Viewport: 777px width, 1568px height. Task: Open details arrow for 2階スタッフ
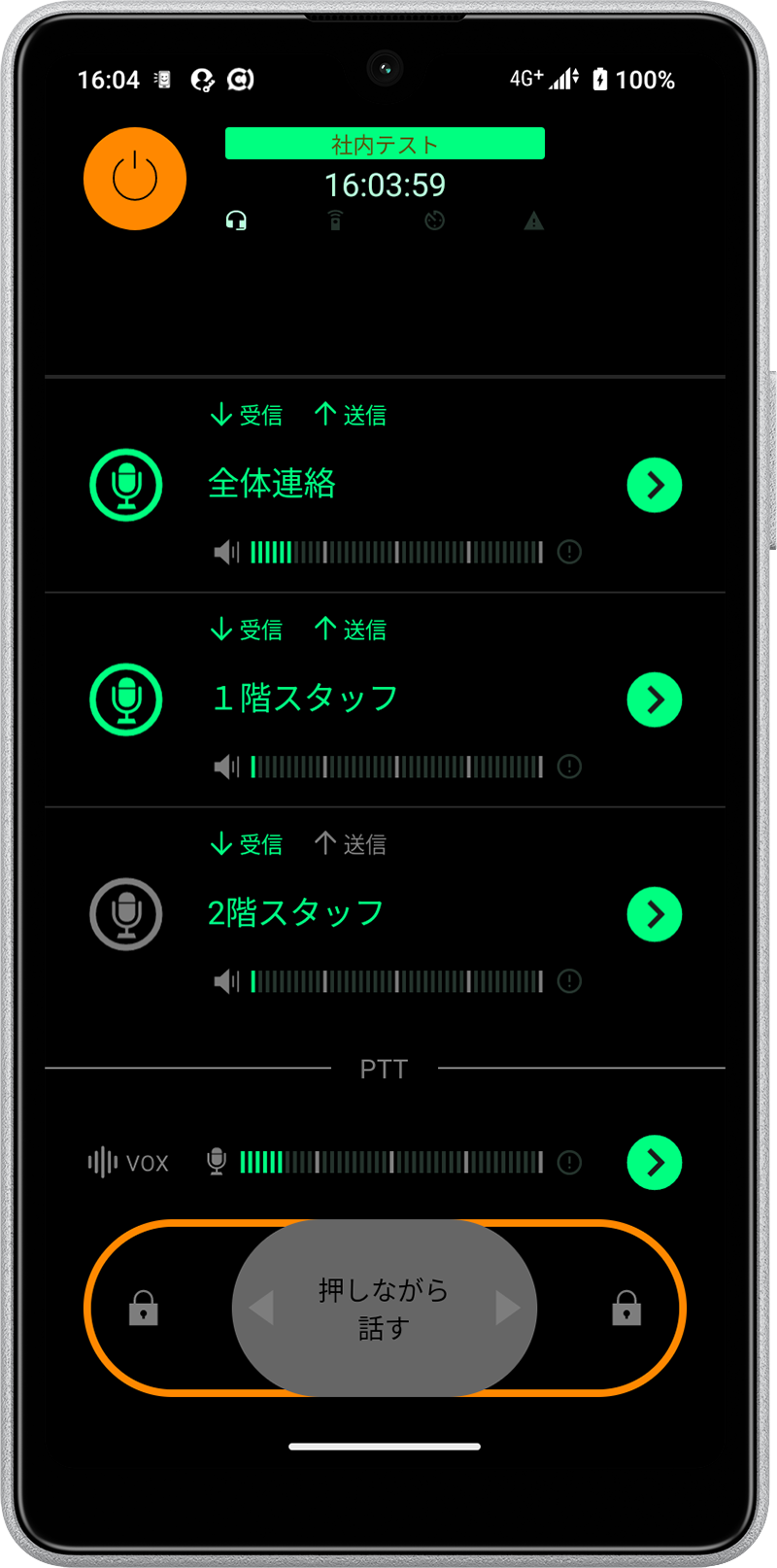(x=655, y=914)
